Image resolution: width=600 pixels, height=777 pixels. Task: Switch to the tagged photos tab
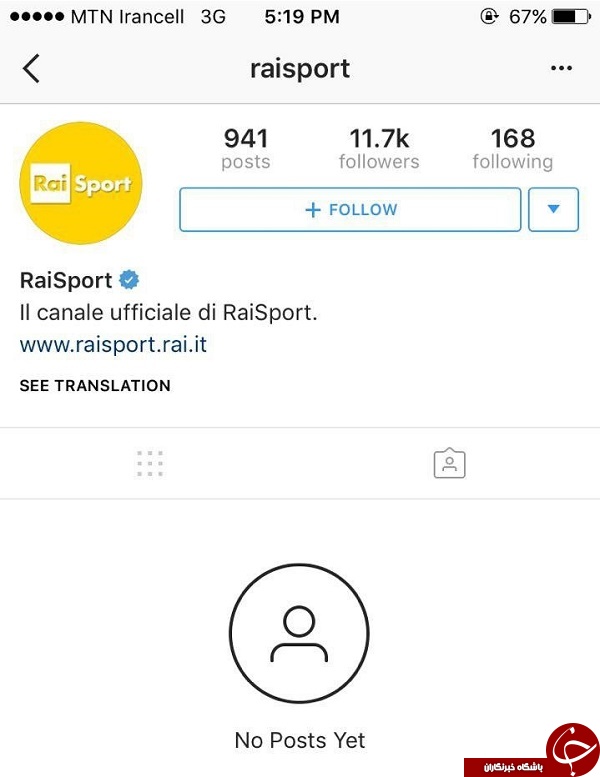[x=449, y=464]
